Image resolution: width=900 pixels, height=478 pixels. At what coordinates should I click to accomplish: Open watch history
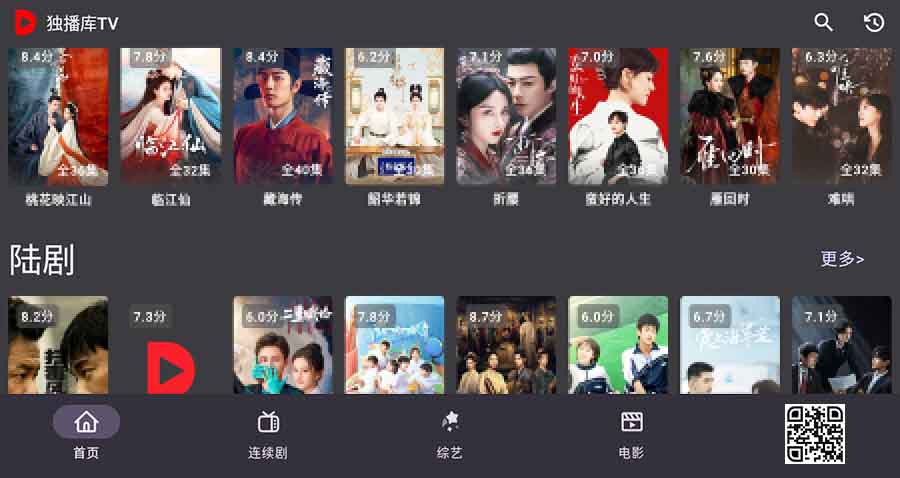[x=874, y=22]
